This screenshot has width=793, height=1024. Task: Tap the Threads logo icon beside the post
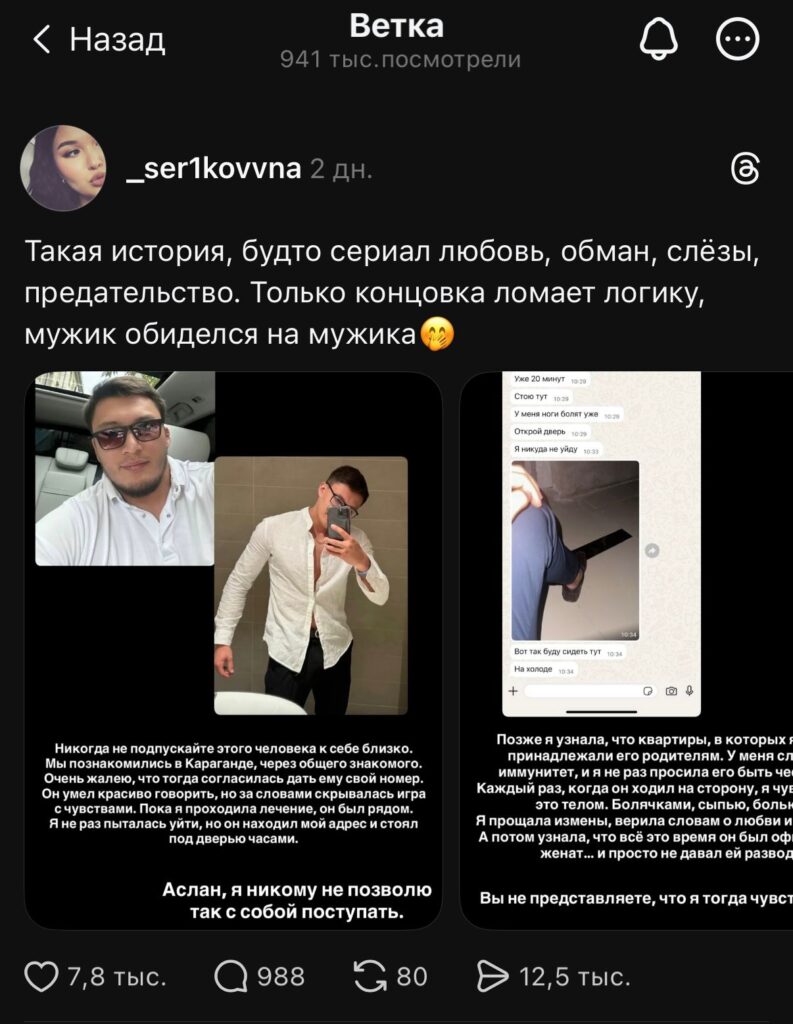pos(745,169)
